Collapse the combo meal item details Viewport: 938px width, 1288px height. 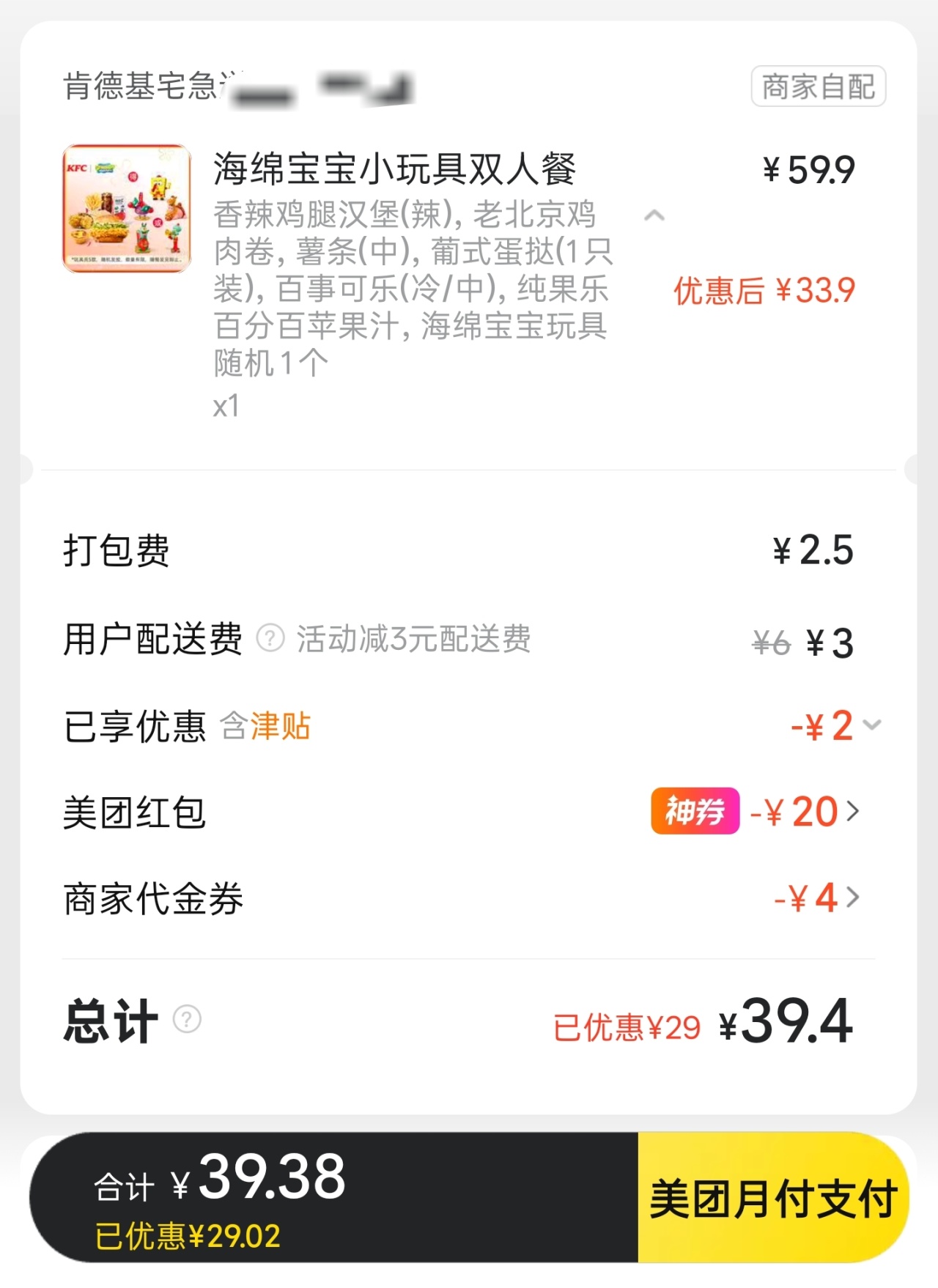(654, 215)
